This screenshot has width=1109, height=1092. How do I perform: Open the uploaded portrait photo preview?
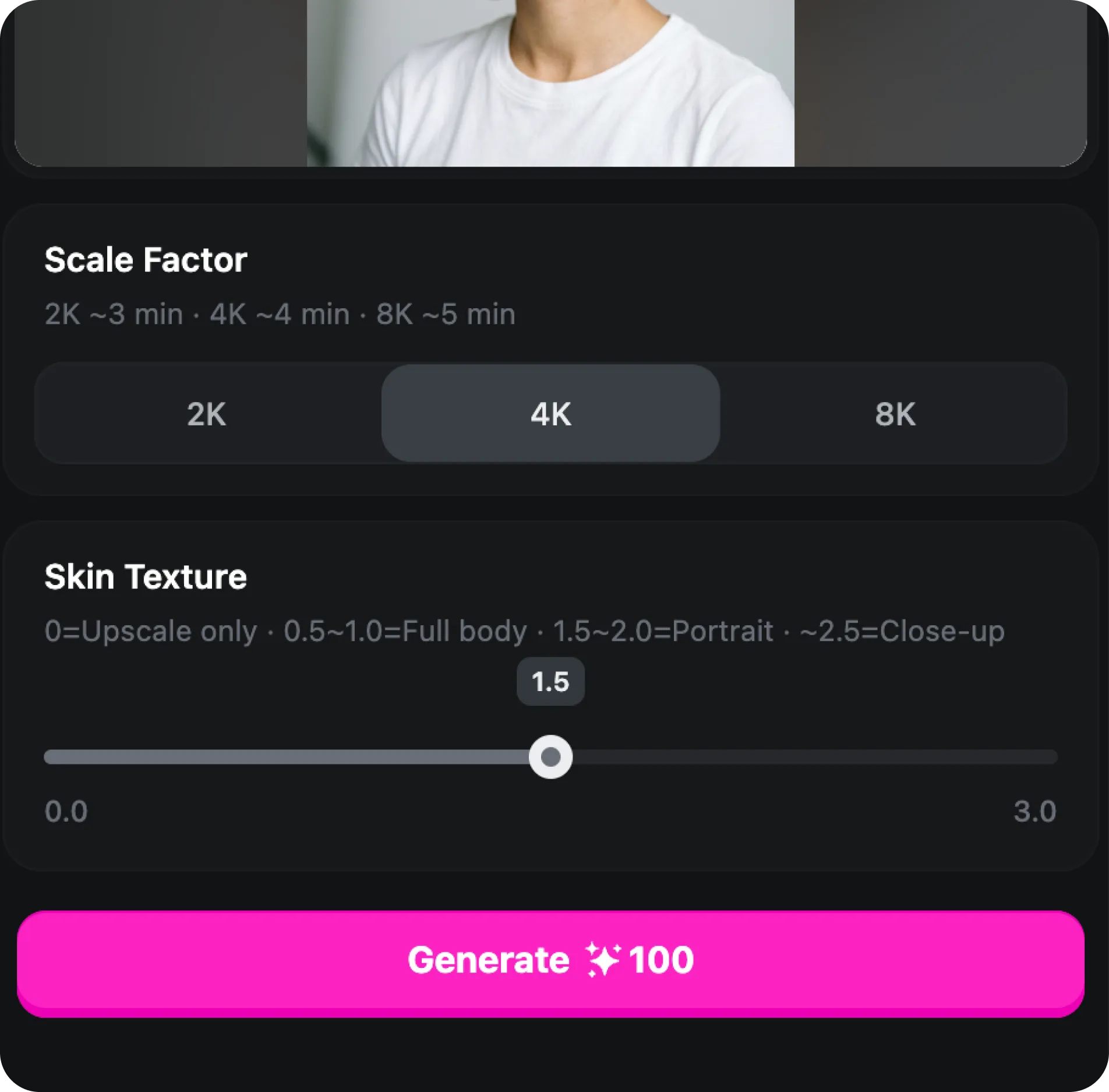[x=550, y=82]
